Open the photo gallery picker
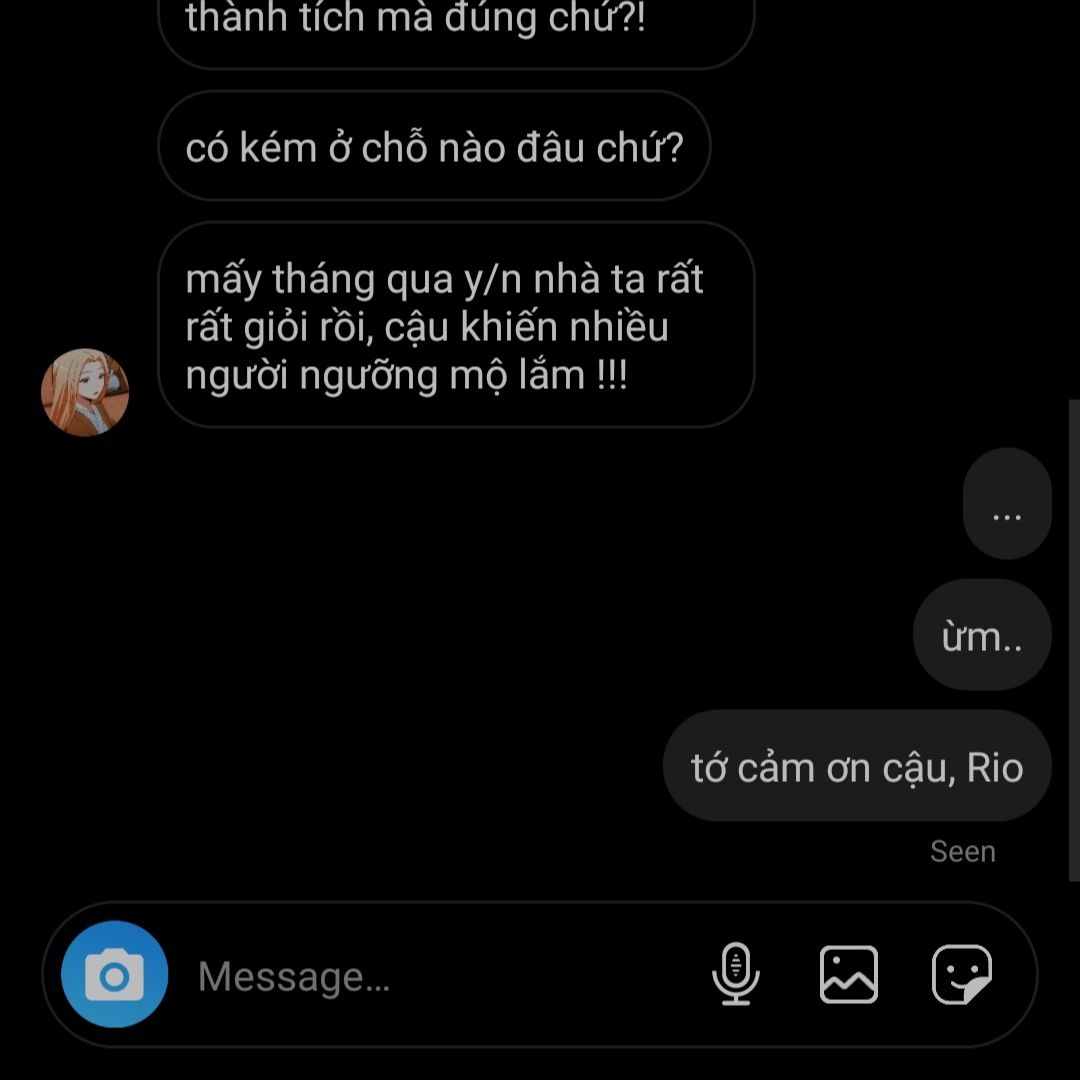 (849, 975)
